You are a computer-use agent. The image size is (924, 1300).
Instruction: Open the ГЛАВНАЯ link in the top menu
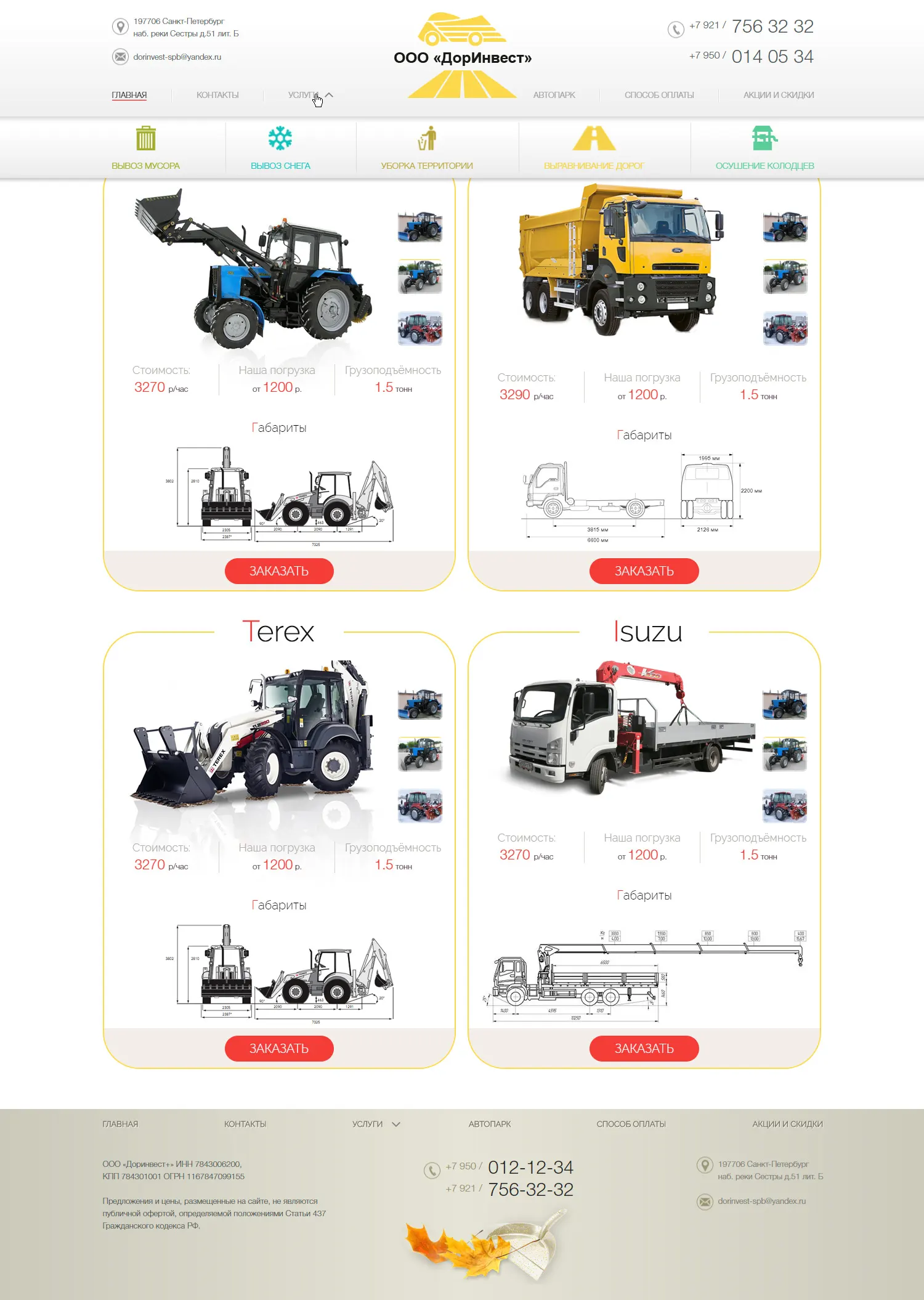pos(129,95)
